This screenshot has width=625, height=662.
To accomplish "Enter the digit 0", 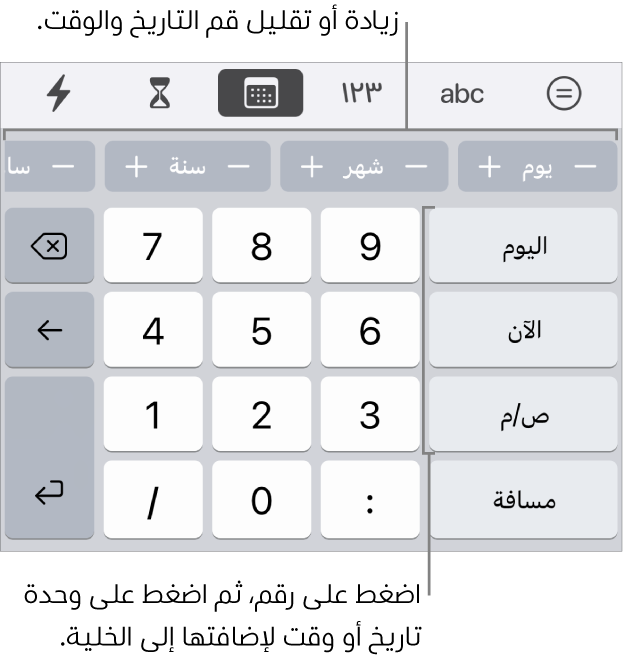I will [x=261, y=500].
